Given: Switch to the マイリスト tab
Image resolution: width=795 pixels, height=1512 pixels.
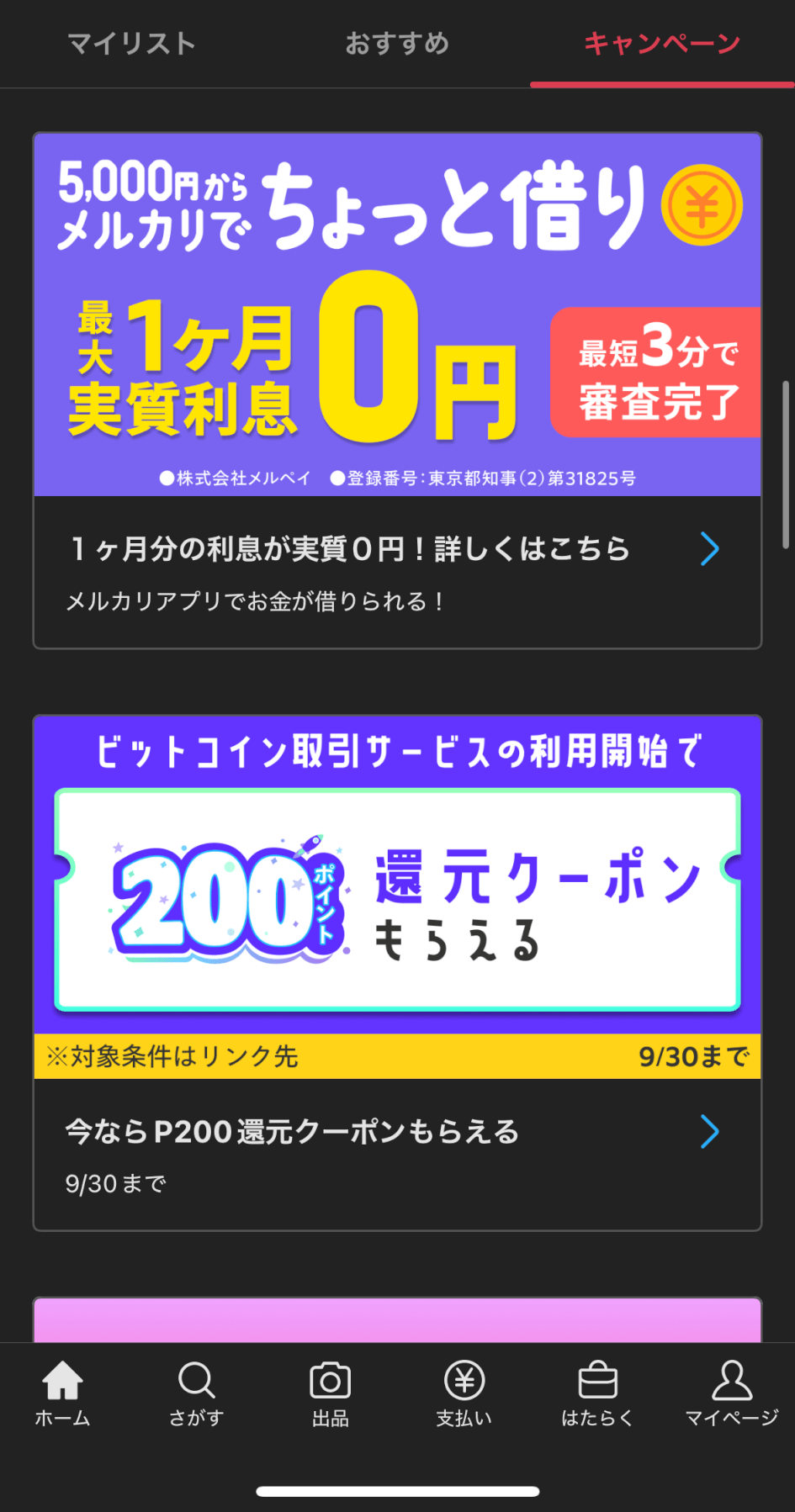Looking at the screenshot, I should pyautogui.click(x=131, y=43).
